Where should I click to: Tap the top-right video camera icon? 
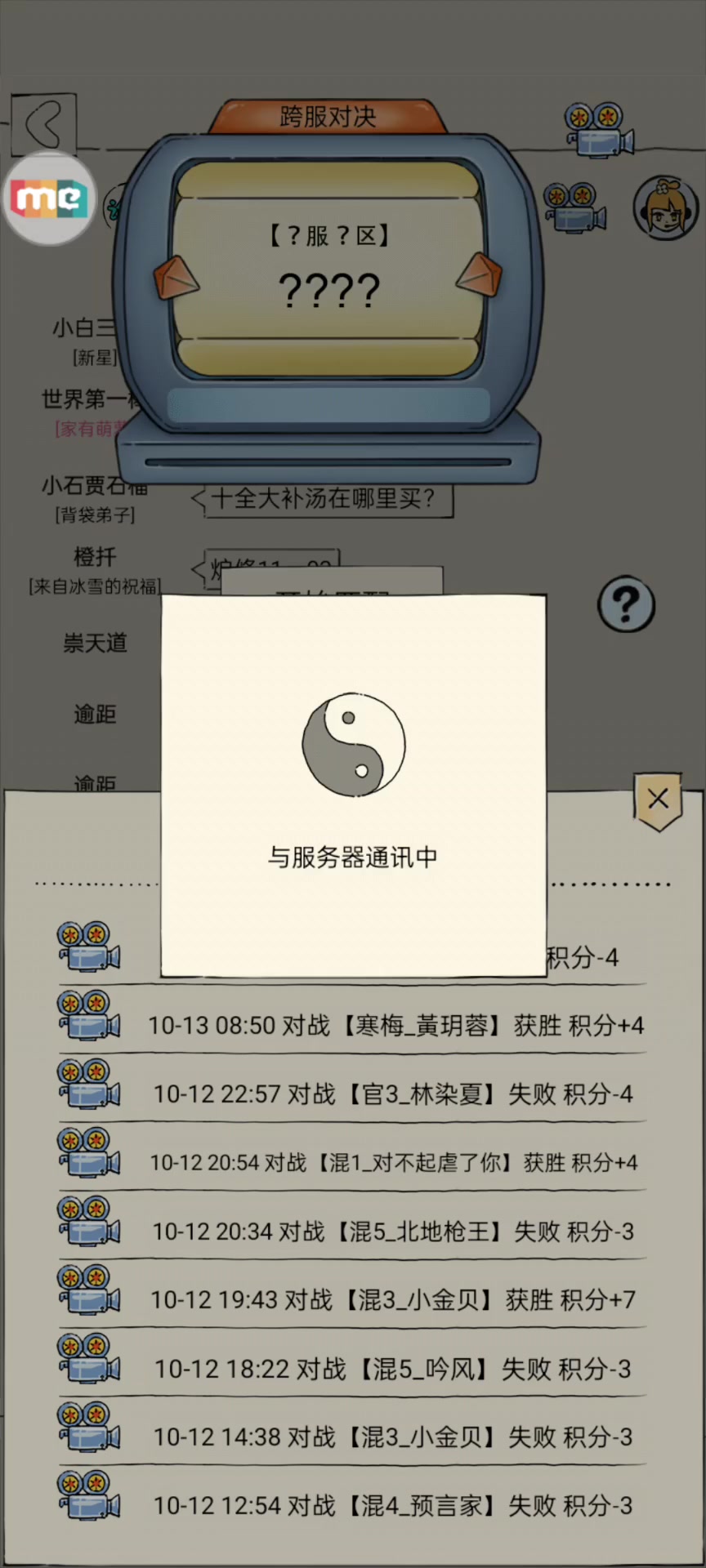coord(599,130)
